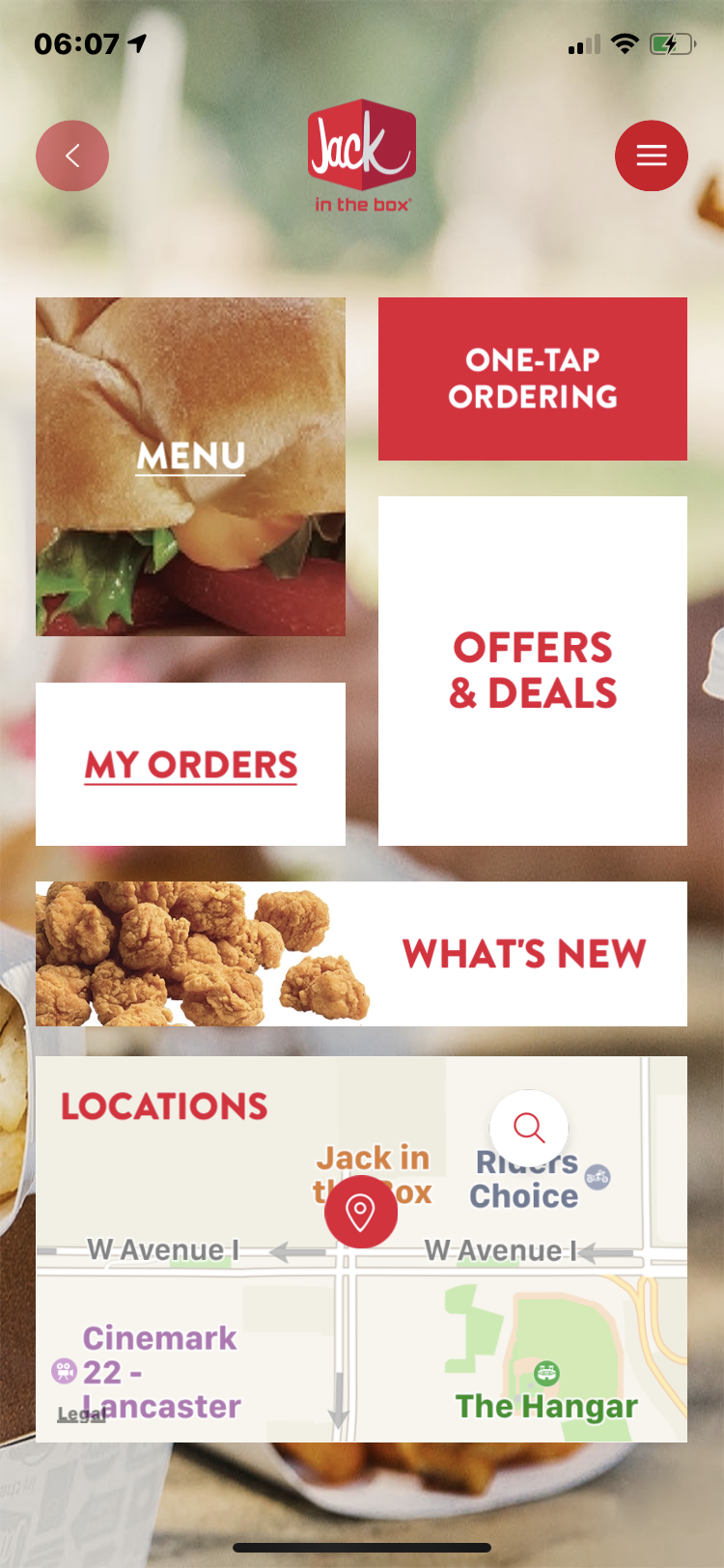Open the Menu tile
The image size is (724, 1568).
(x=190, y=466)
